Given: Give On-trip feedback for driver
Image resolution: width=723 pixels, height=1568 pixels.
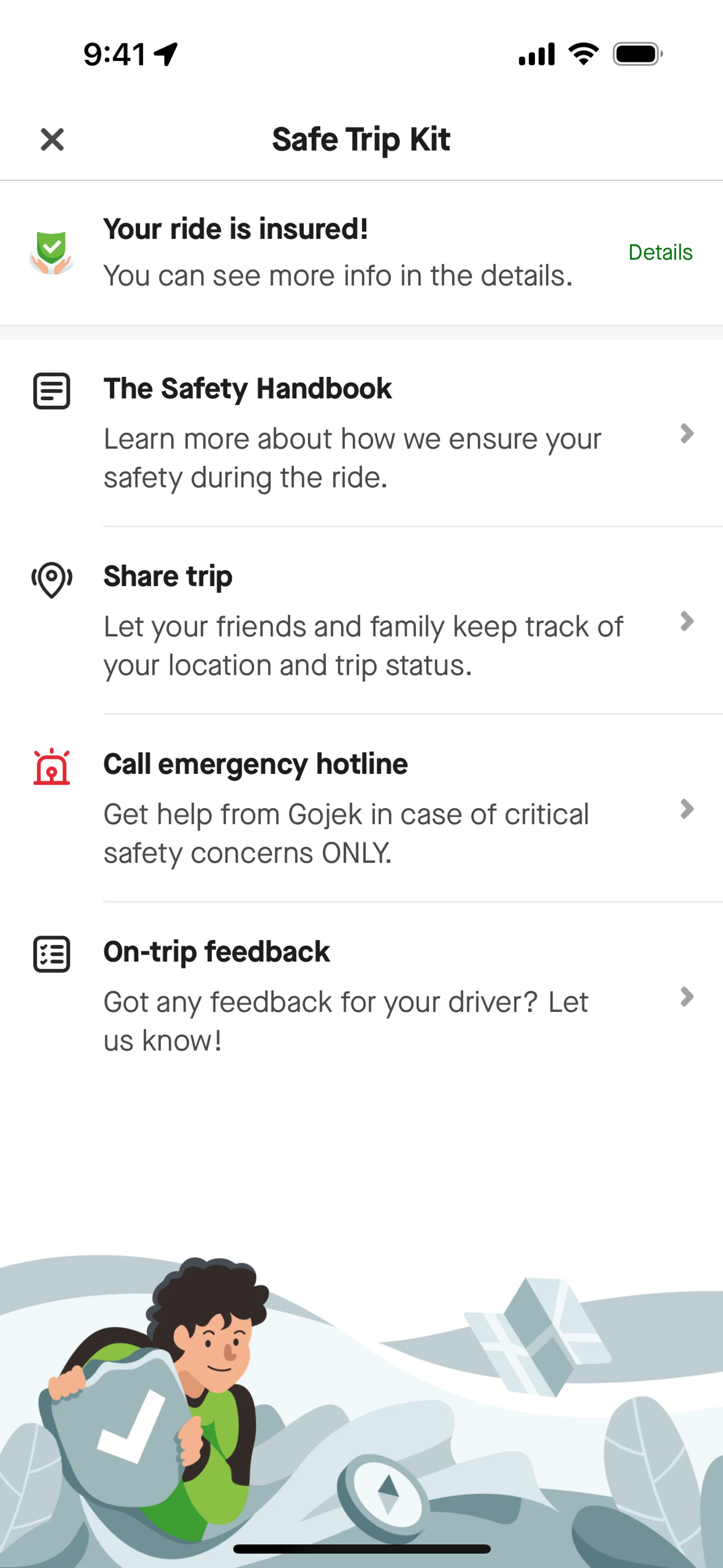Looking at the screenshot, I should [x=361, y=995].
